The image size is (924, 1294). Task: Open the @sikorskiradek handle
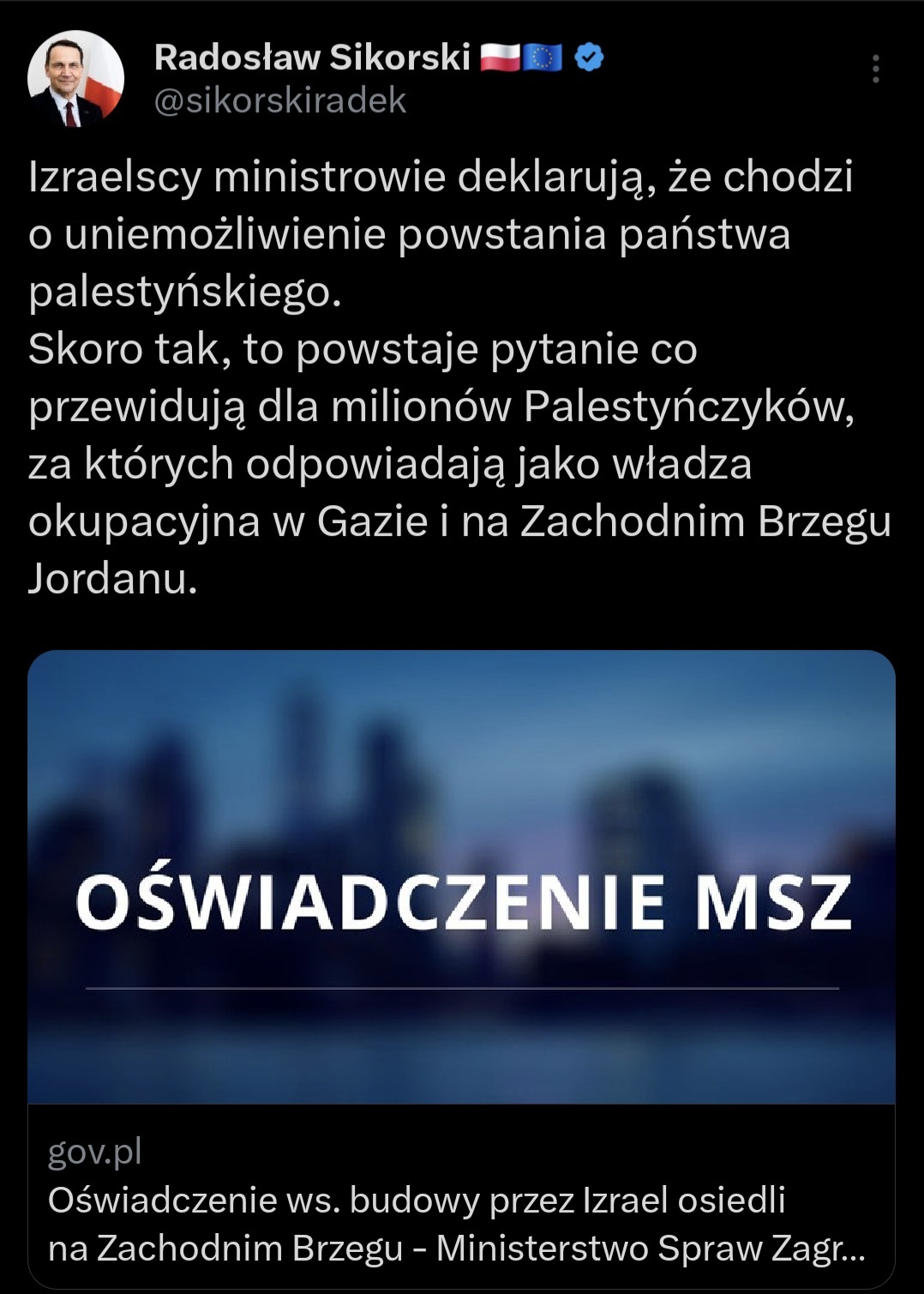[280, 101]
